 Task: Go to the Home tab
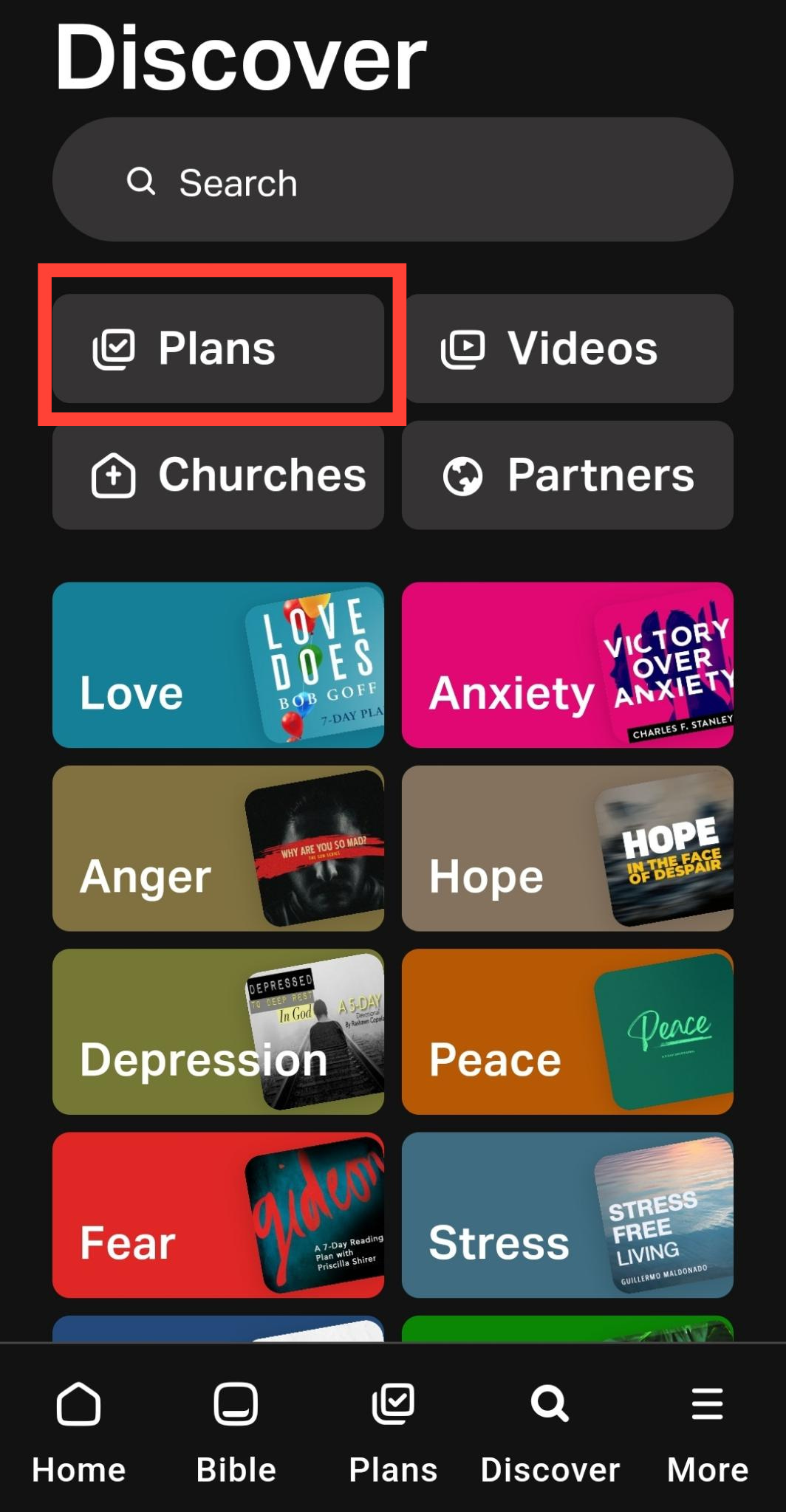(78, 1432)
